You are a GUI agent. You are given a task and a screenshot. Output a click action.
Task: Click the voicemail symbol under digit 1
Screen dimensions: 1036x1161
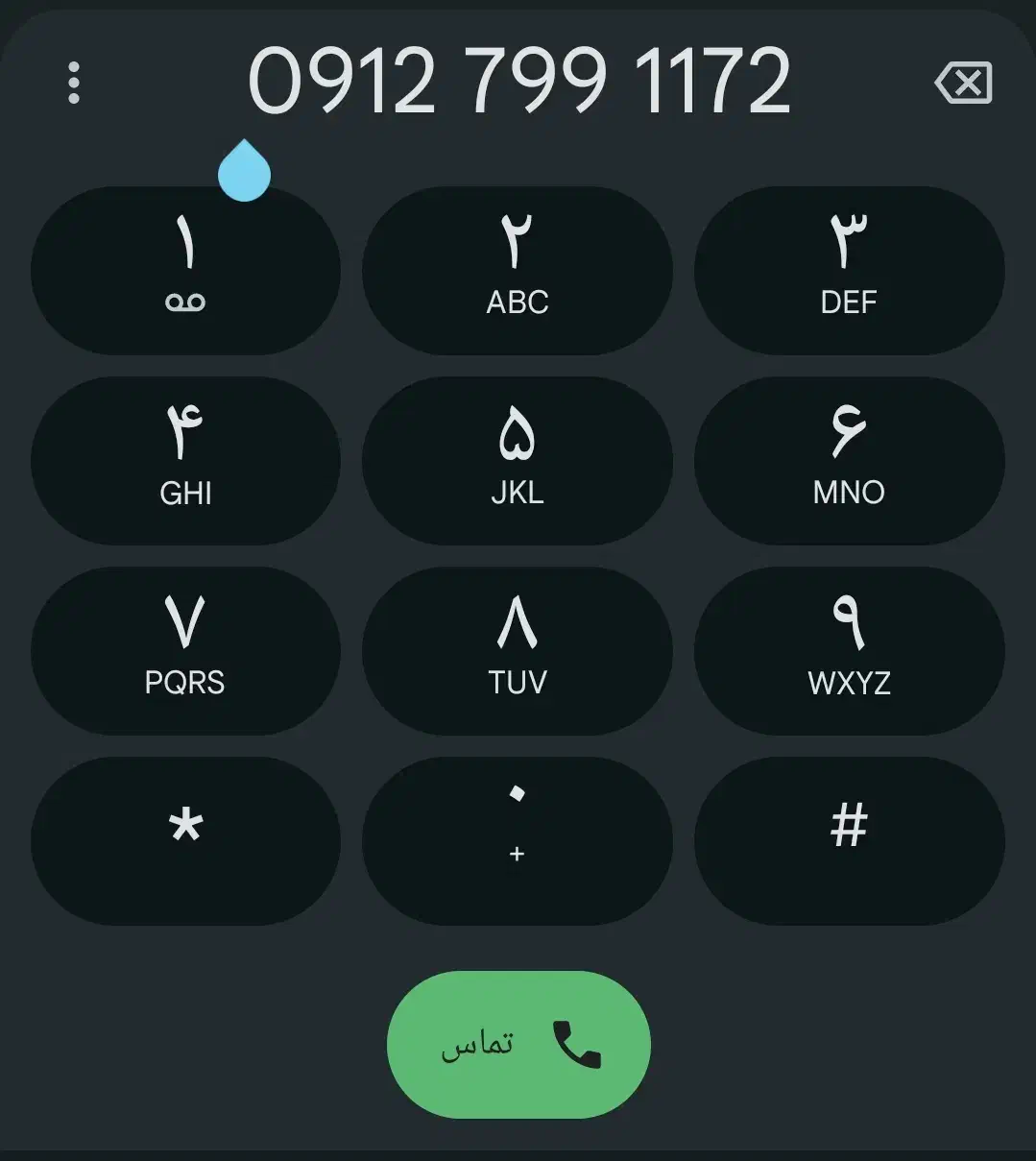click(186, 302)
